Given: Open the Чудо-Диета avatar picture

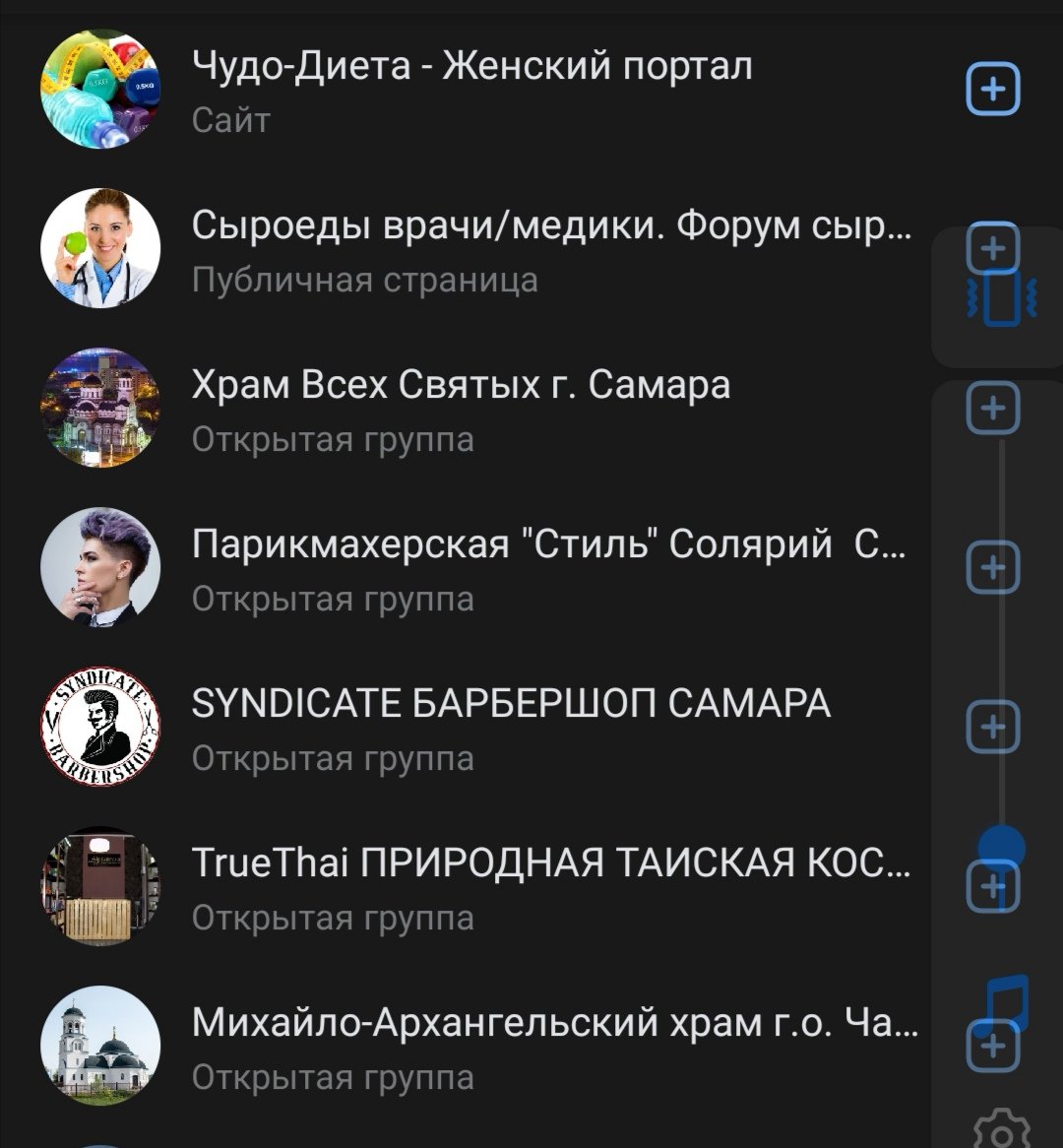Looking at the screenshot, I should [101, 89].
